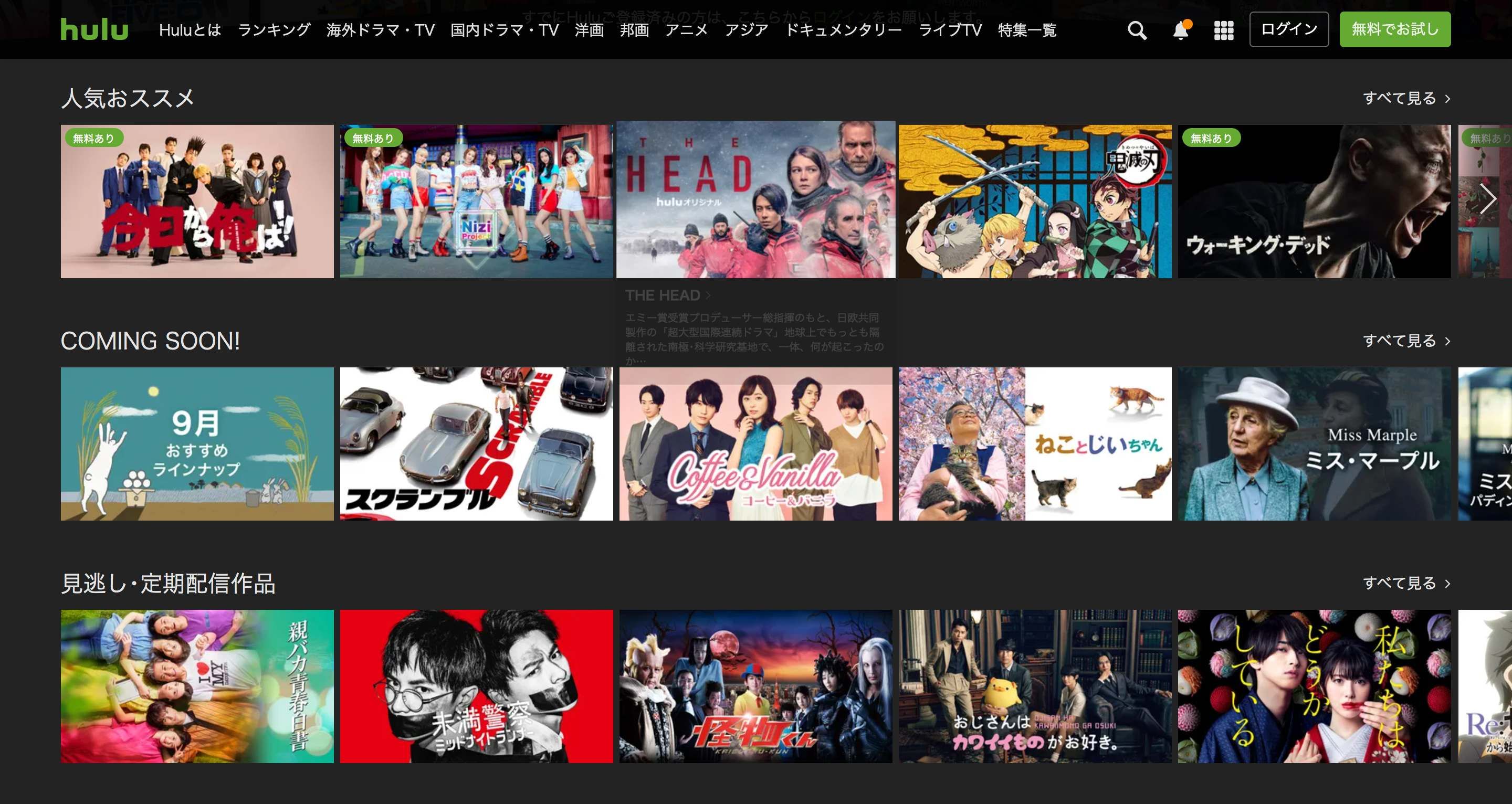1512x804 pixels.
Task: Open the notifications bell
Action: point(1180,30)
